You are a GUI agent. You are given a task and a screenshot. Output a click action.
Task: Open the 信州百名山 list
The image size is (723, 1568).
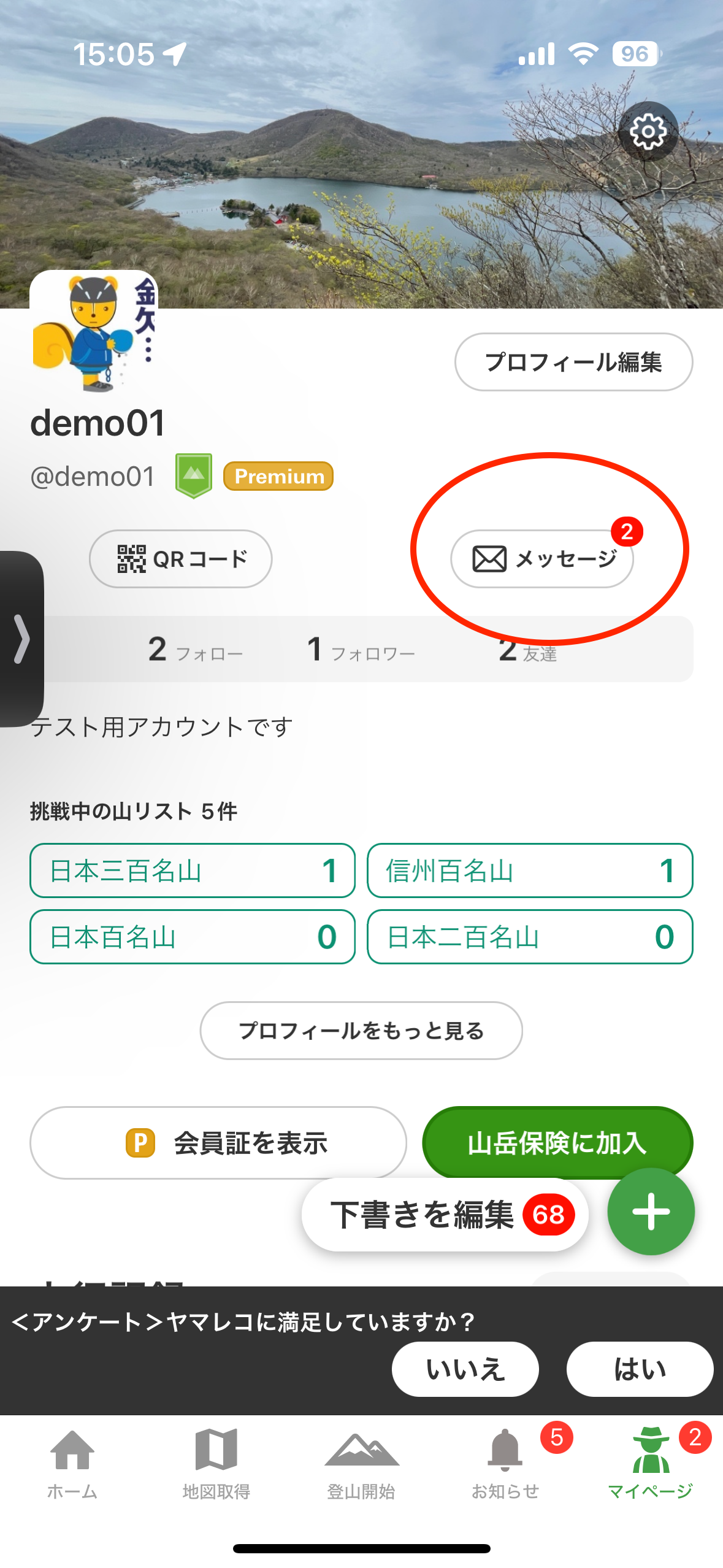click(x=530, y=870)
